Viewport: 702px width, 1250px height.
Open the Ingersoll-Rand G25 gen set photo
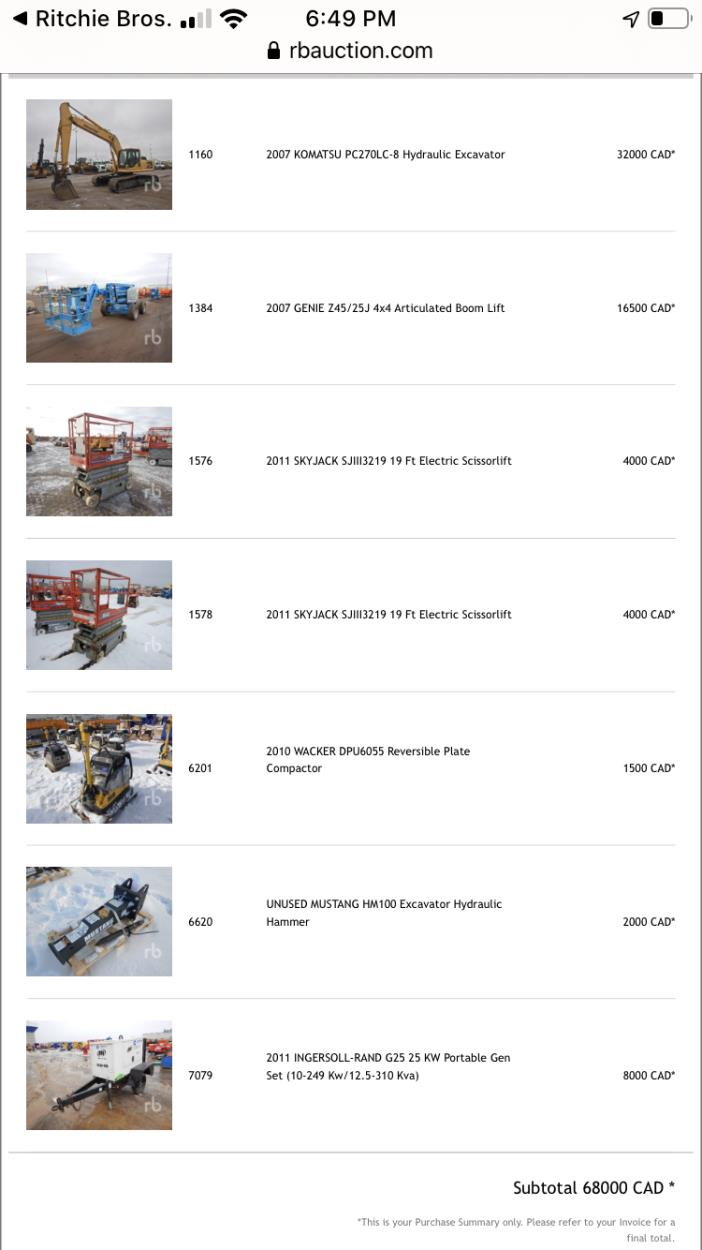pos(99,1075)
